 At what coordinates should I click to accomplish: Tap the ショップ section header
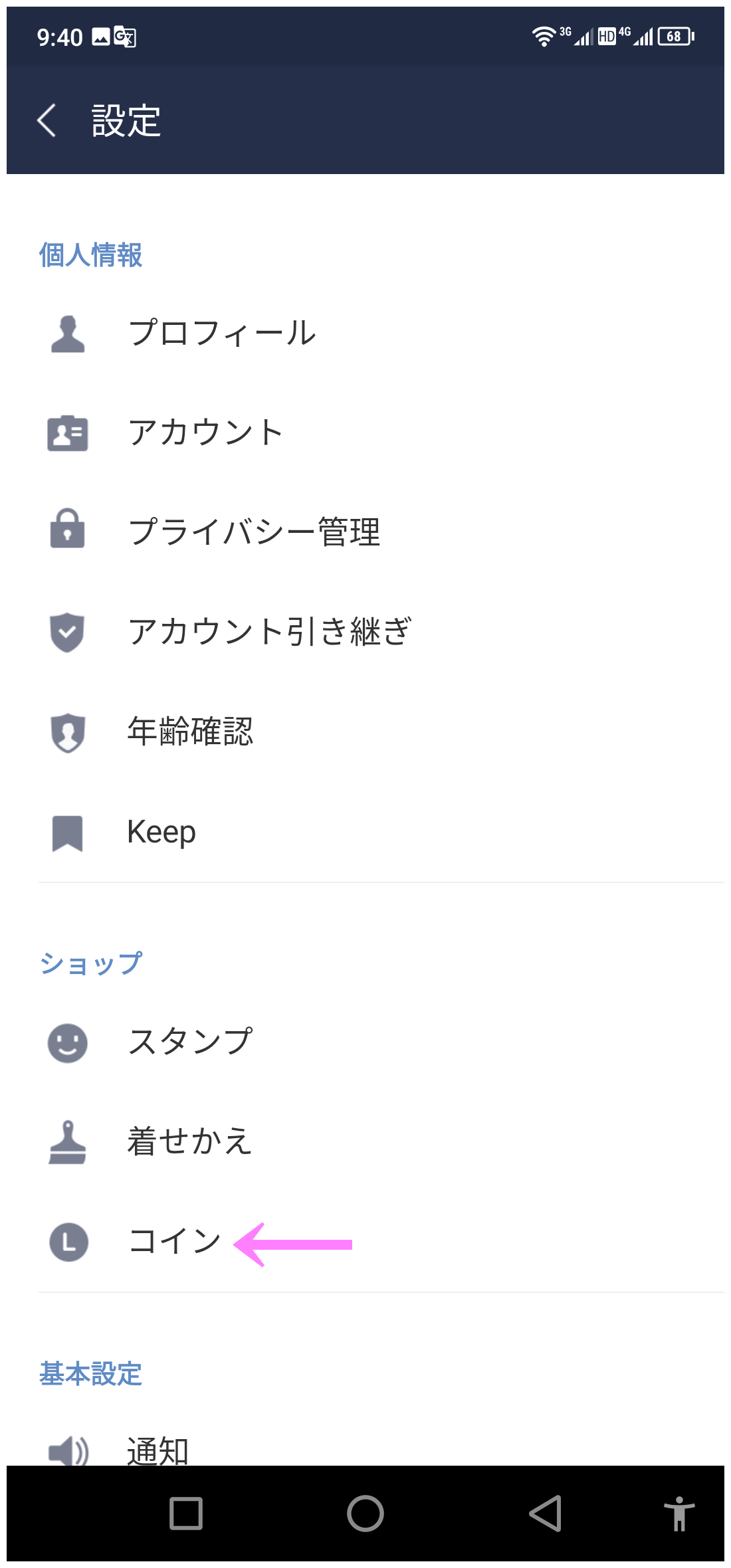pyautogui.click(x=90, y=965)
